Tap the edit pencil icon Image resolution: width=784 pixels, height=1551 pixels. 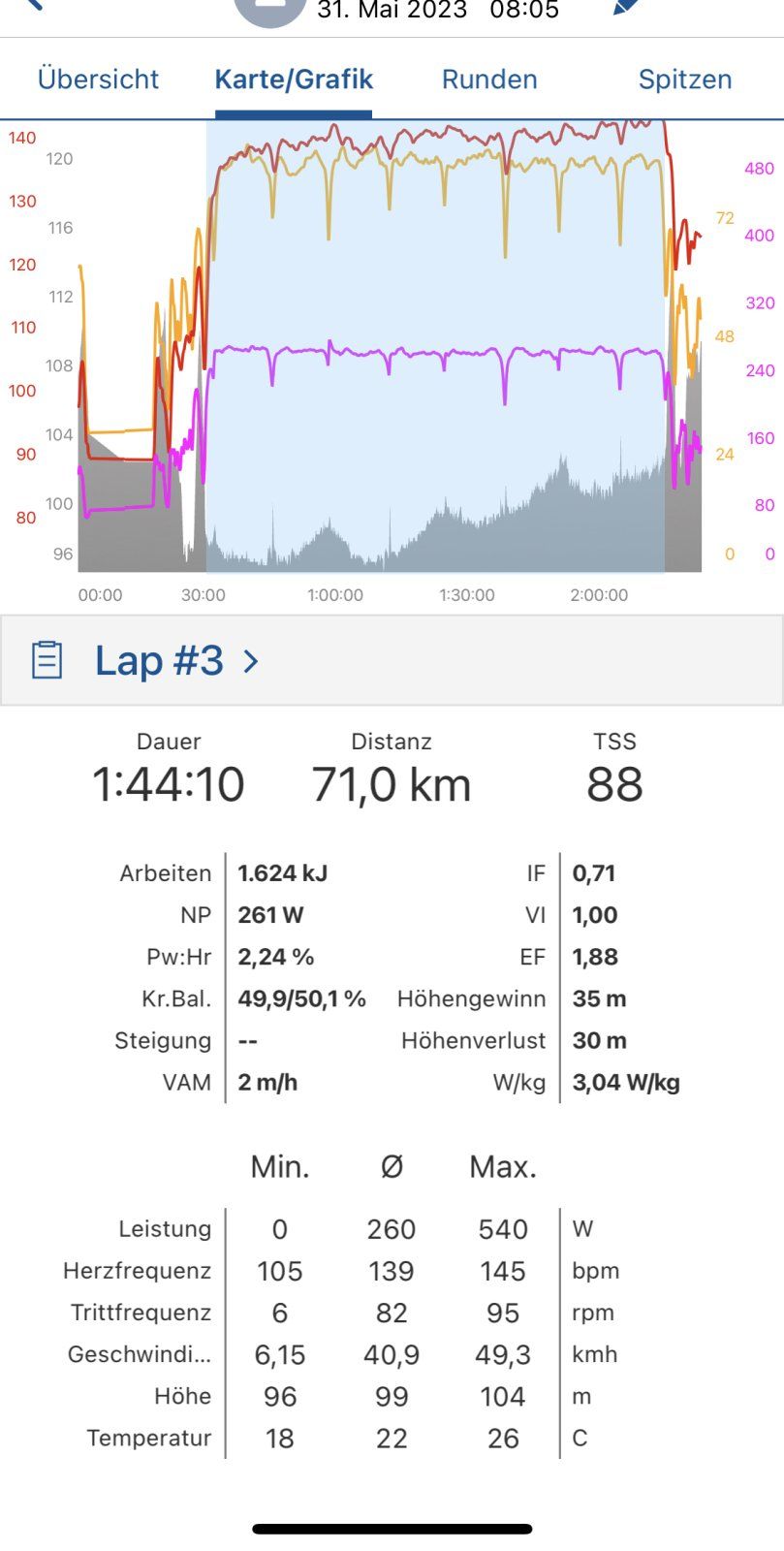coord(626,6)
